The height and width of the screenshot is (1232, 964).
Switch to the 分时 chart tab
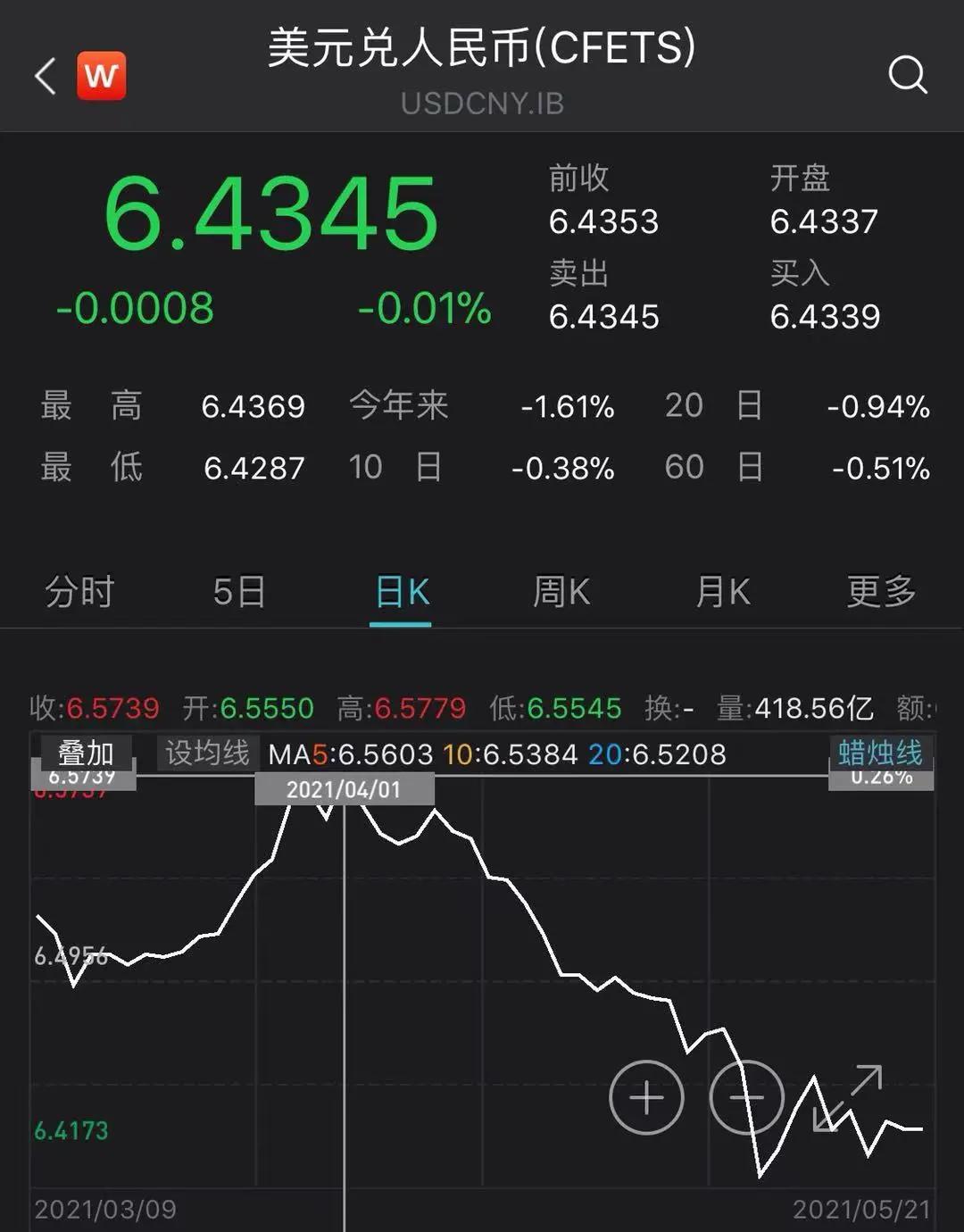pyautogui.click(x=79, y=592)
